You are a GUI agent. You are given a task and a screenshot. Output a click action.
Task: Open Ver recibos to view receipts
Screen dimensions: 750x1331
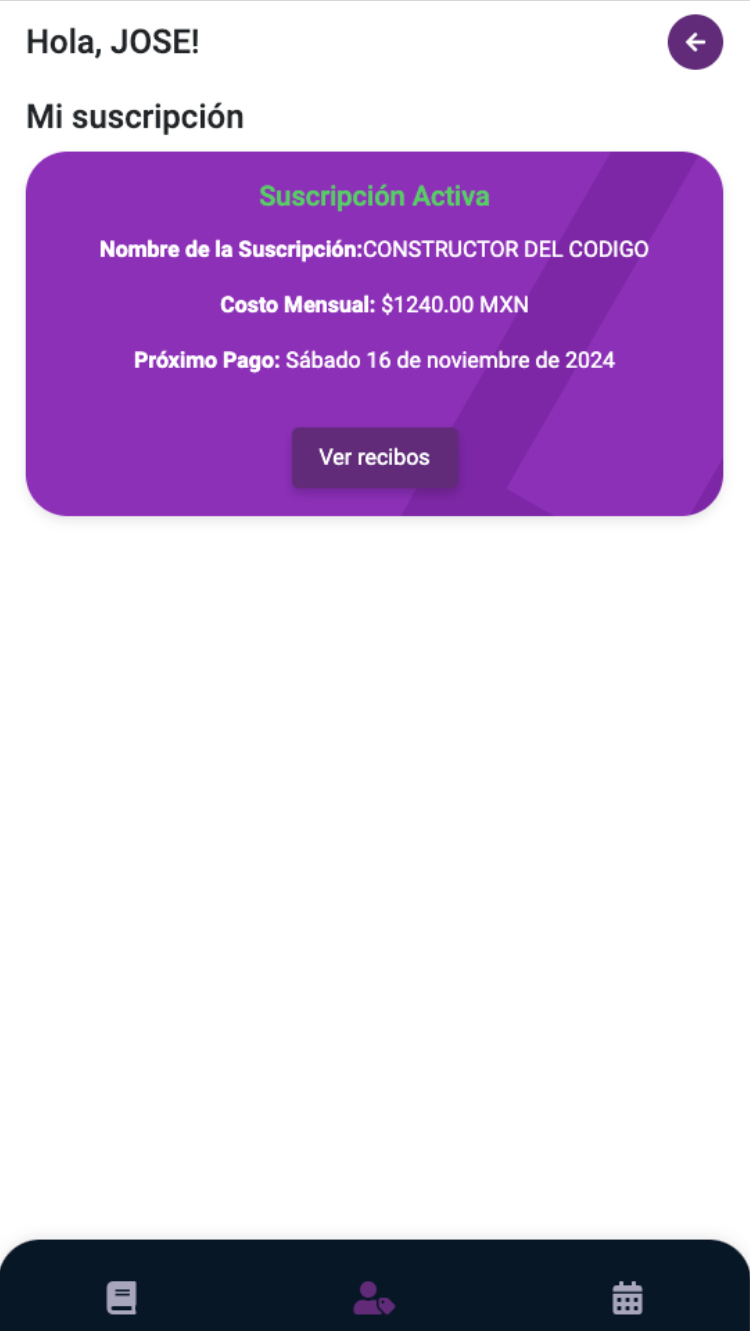coord(374,458)
